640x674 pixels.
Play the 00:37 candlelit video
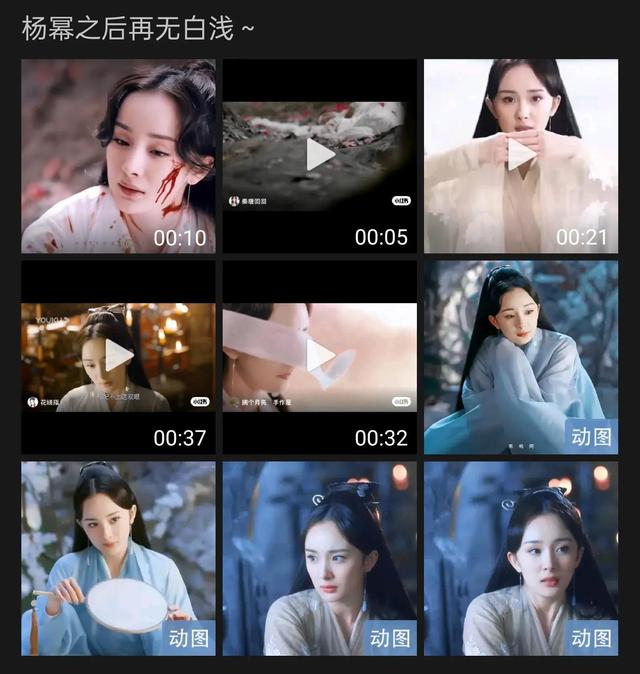tap(119, 355)
